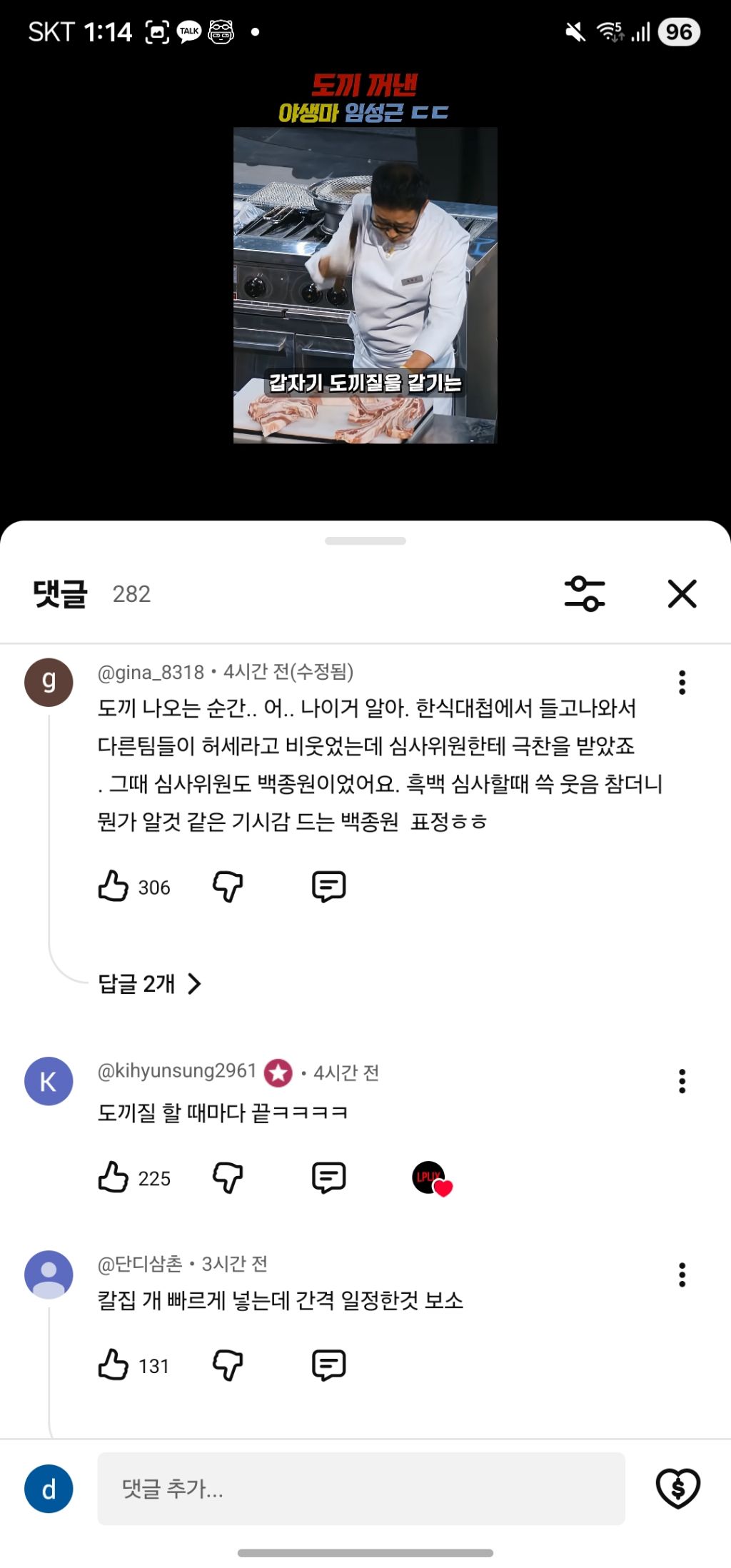
Task: Reply to @단디삼촌's comment
Action: click(328, 1365)
